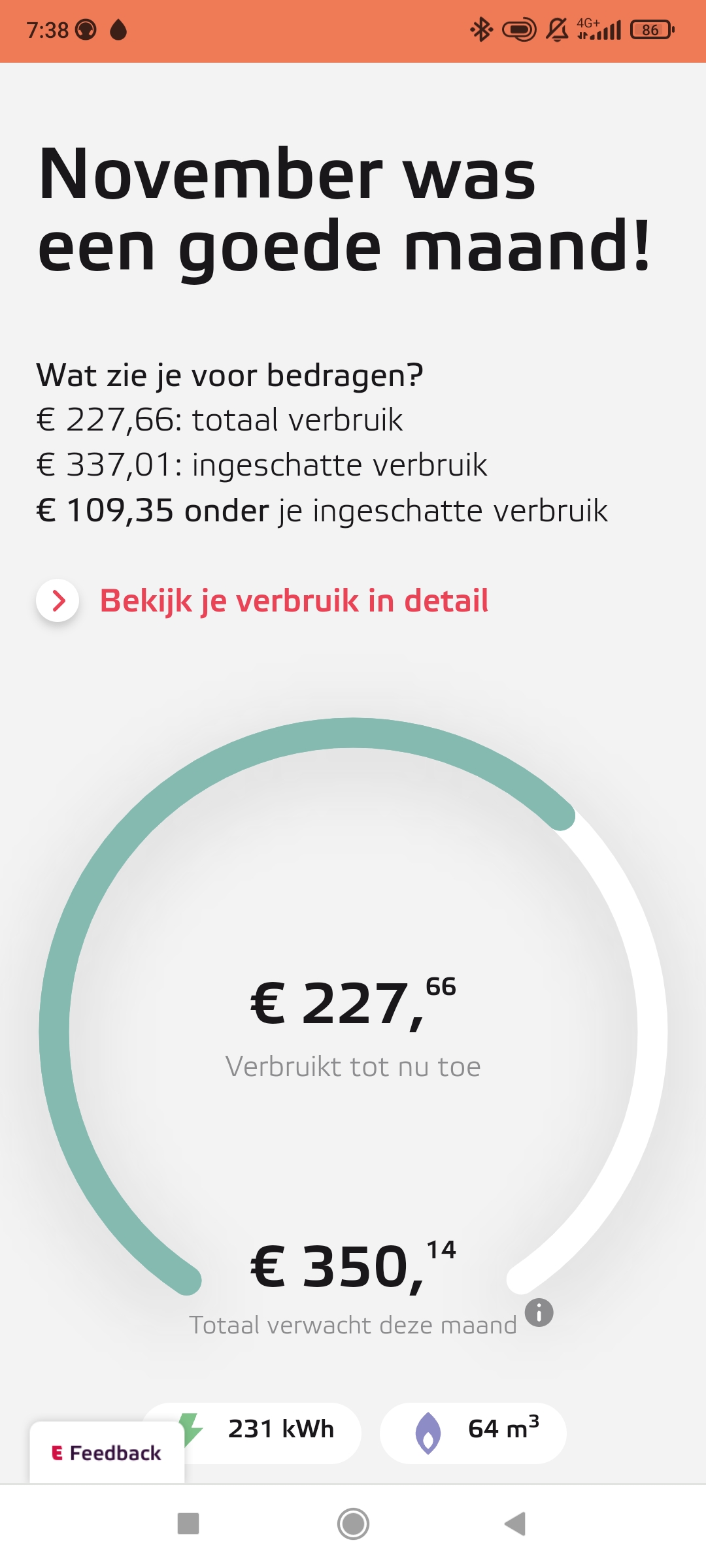The image size is (706, 1568).
Task: Toggle the screen recording icon in status bar
Action: (518, 29)
